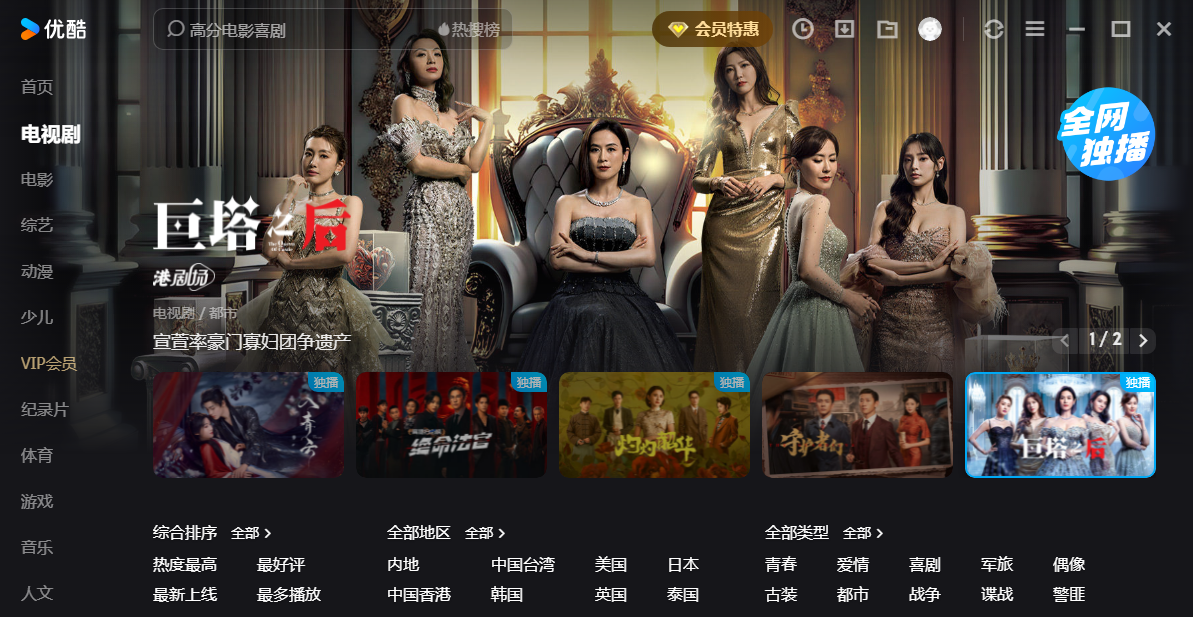Filter by 热度最高 sorting
Viewport: 1193px width, 617px height.
(x=185, y=565)
